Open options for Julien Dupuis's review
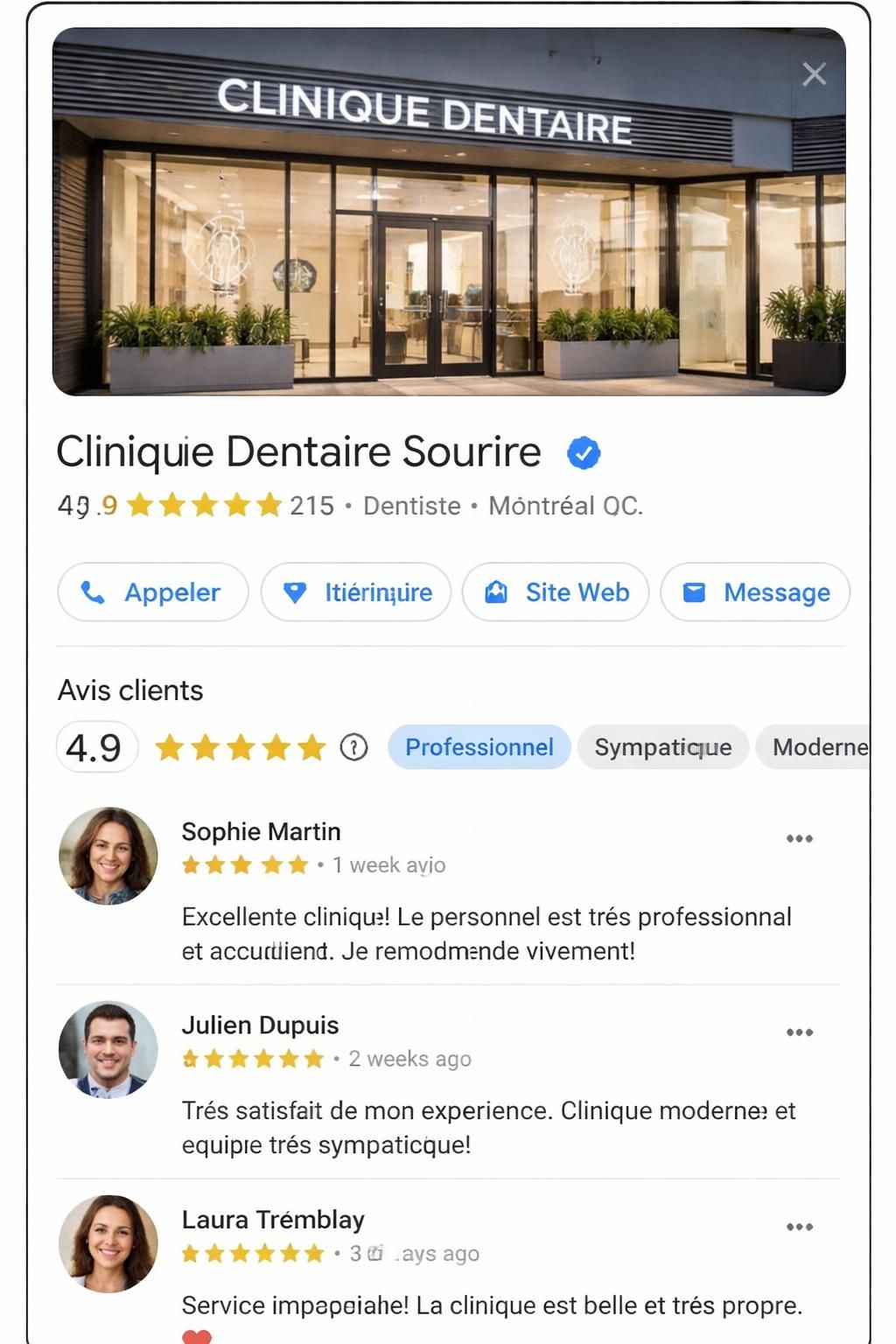Viewport: 896px width, 1344px height. pos(799,1032)
